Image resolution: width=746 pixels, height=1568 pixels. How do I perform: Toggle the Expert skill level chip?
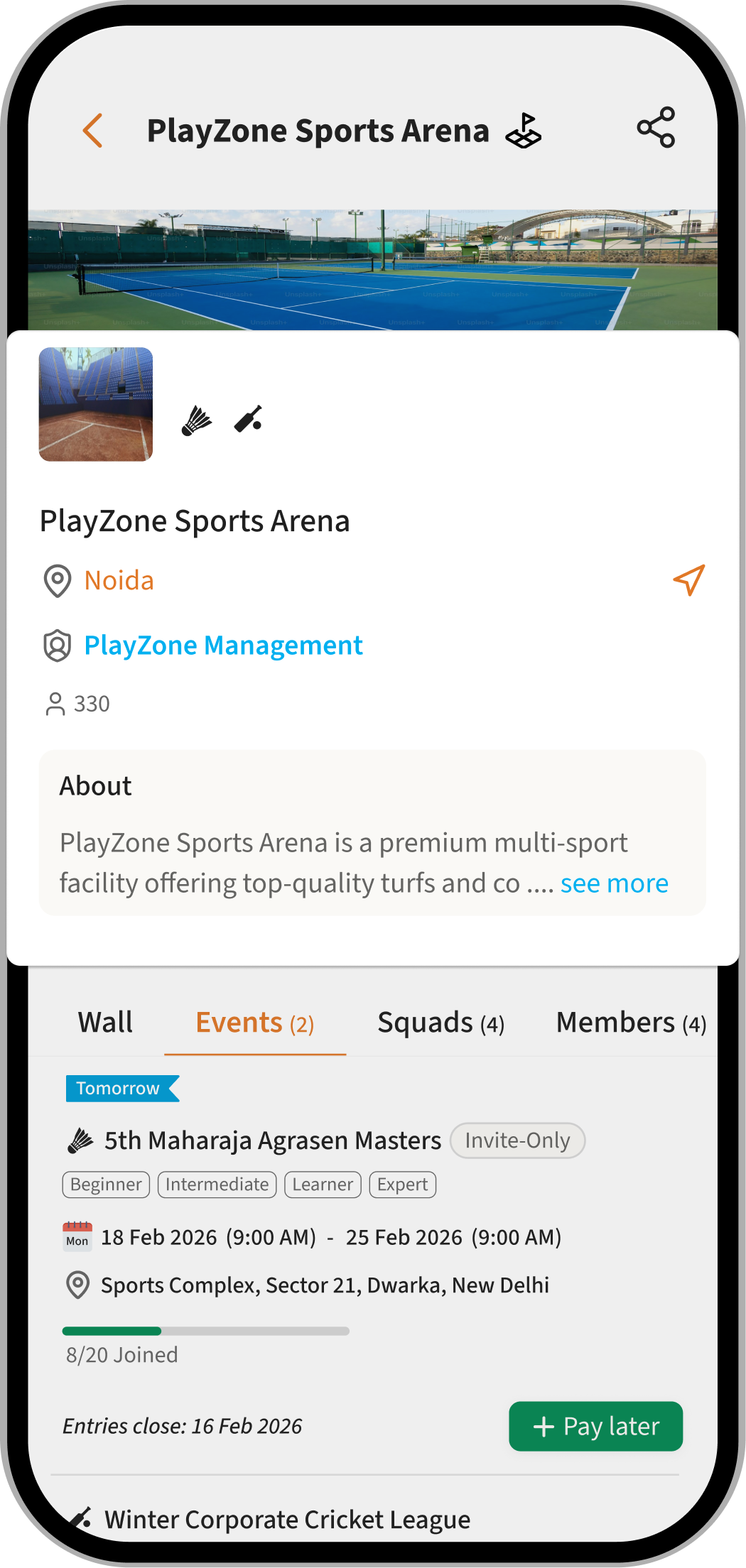pyautogui.click(x=401, y=1184)
